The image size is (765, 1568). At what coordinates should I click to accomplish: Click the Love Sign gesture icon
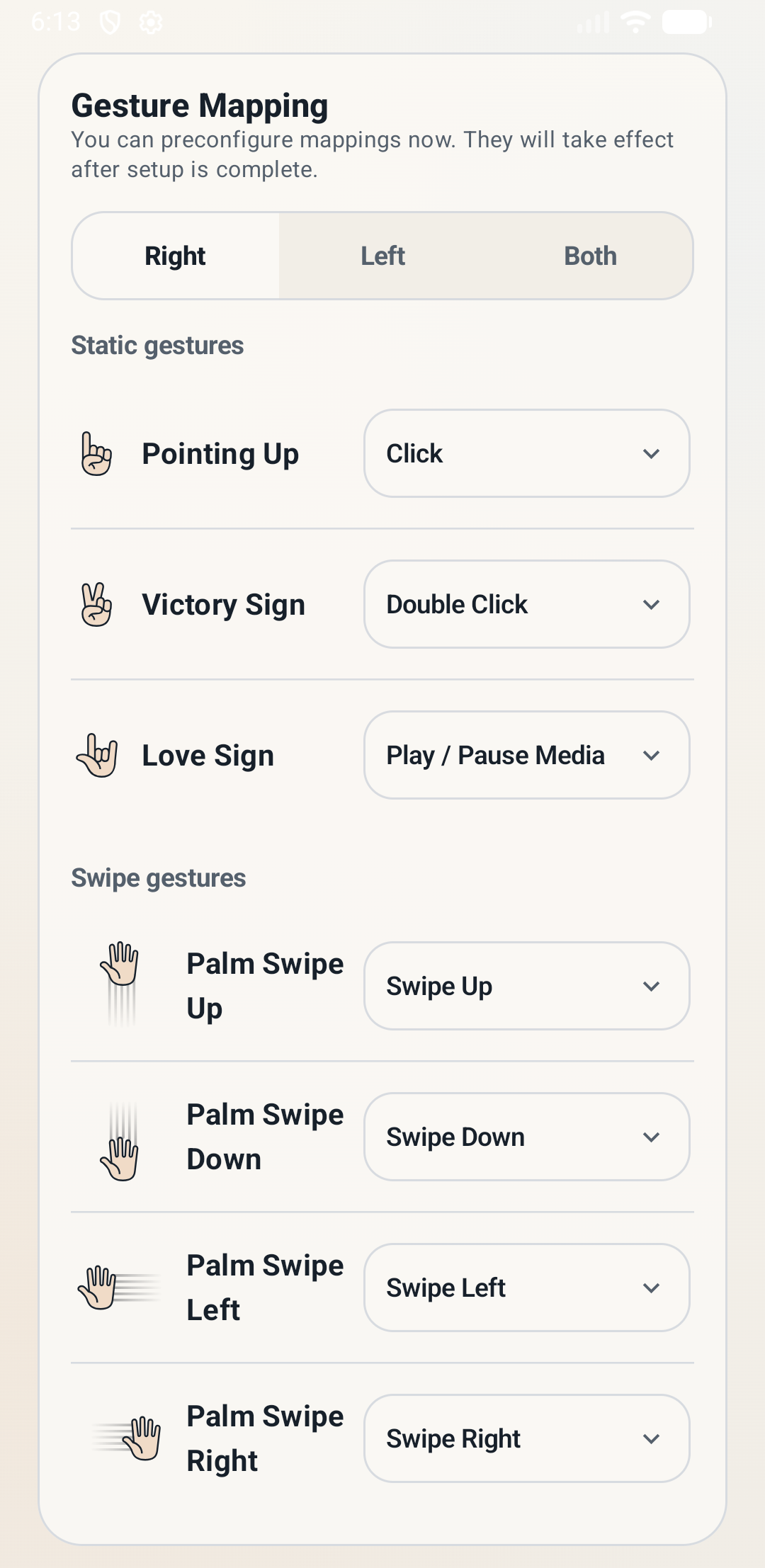(98, 754)
